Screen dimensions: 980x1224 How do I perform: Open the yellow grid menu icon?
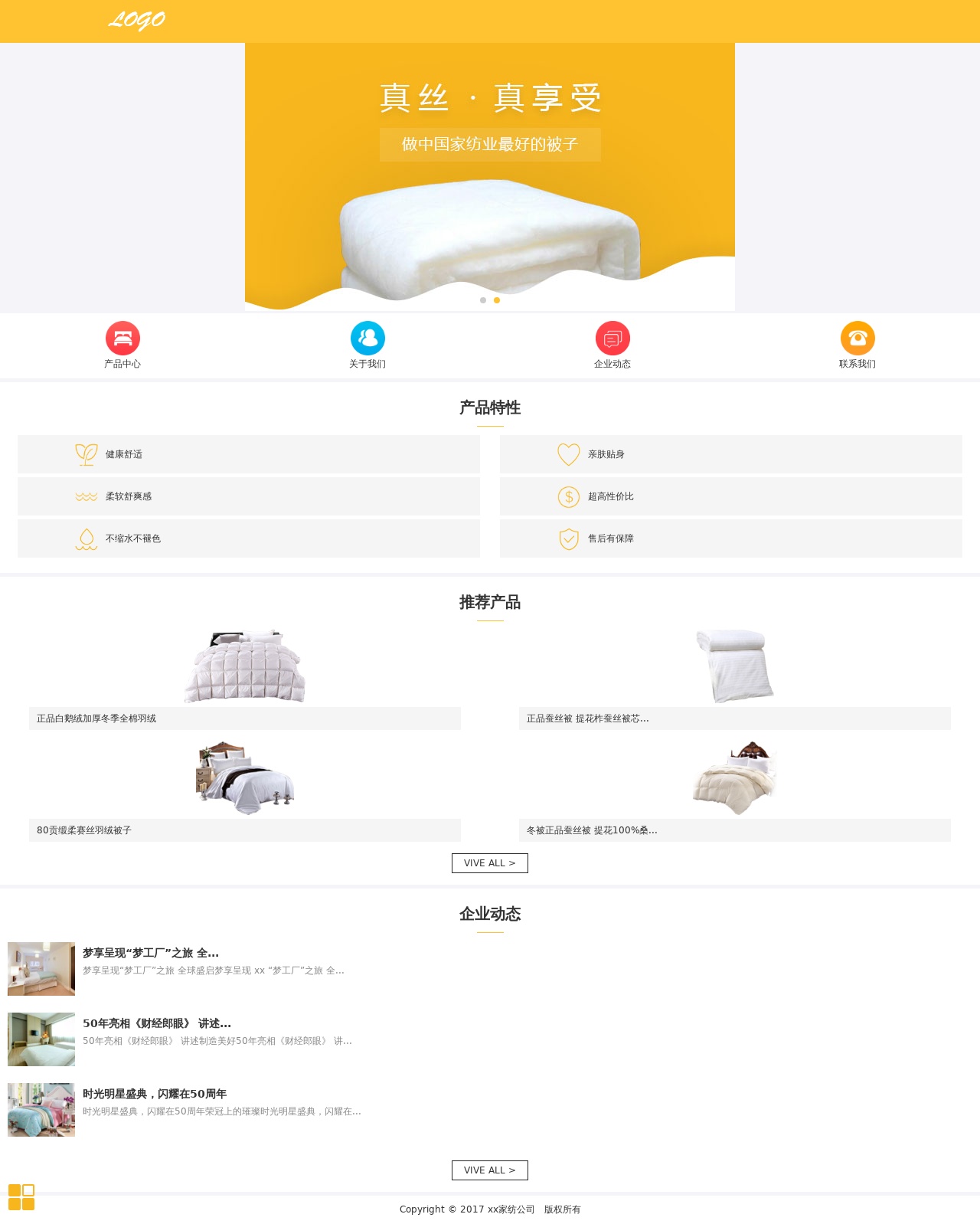(21, 1197)
